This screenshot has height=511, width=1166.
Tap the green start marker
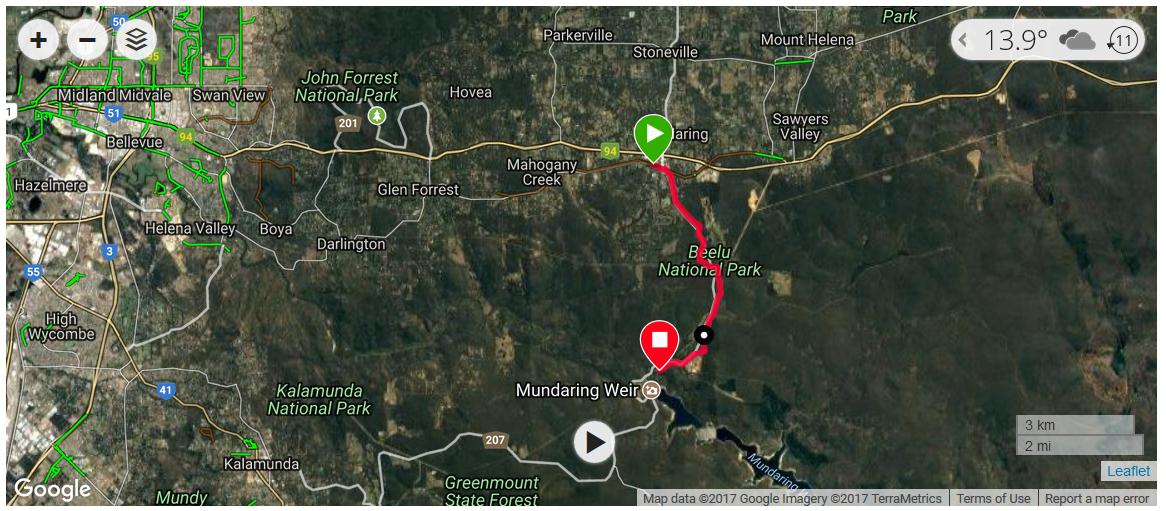pos(653,134)
